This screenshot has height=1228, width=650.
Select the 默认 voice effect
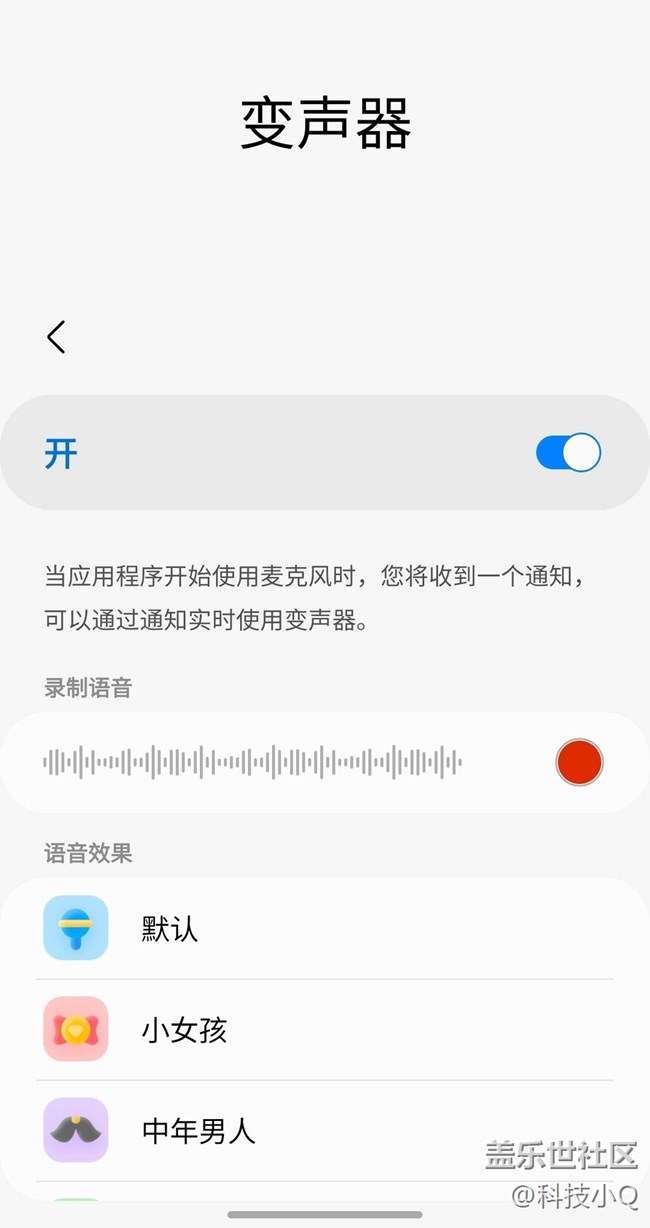coord(325,929)
